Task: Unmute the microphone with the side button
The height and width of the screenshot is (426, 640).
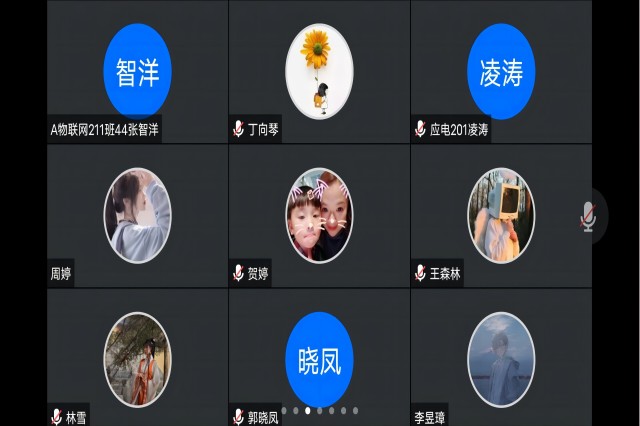Action: (589, 216)
